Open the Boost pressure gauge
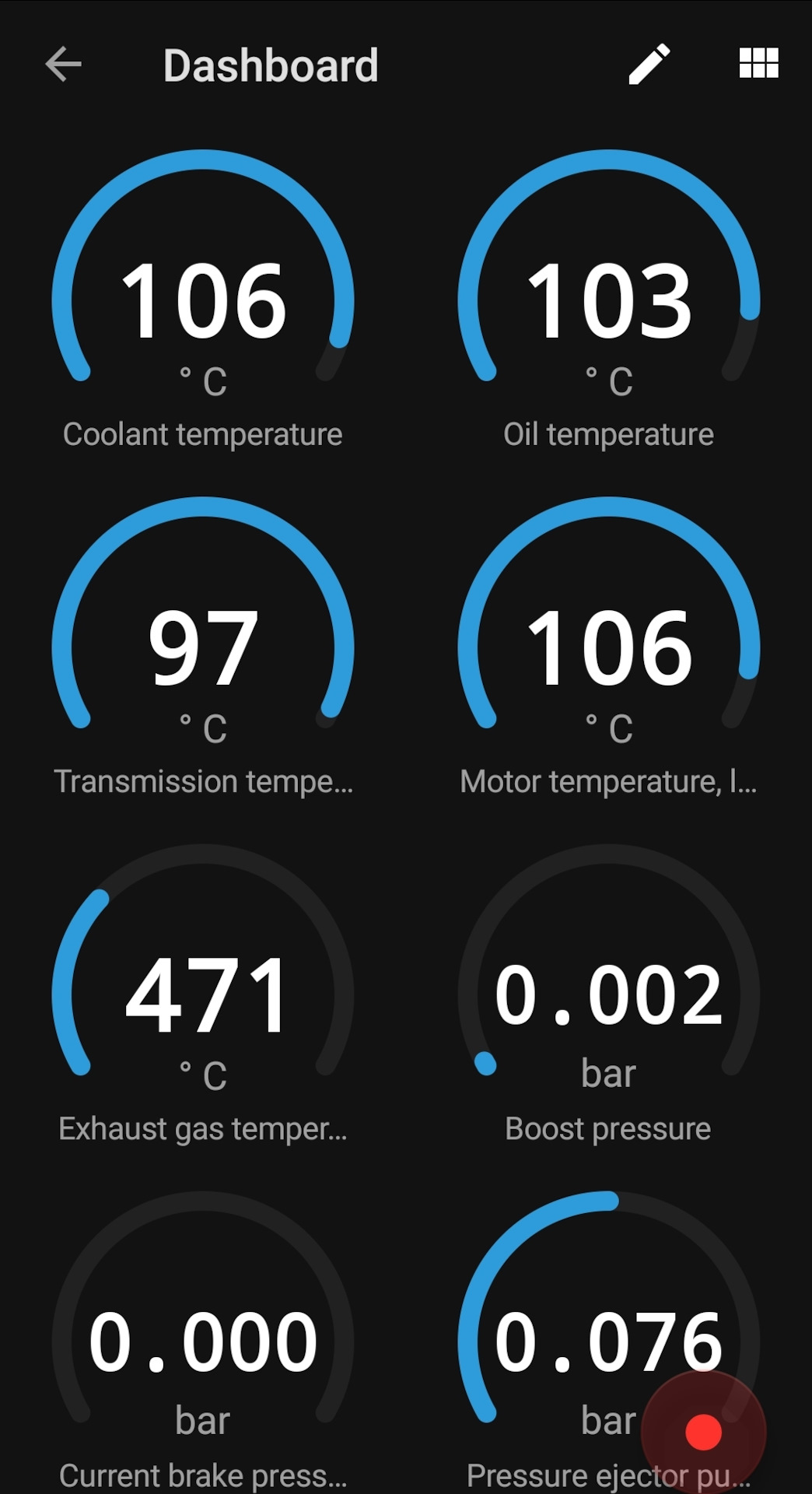This screenshot has height=1494, width=812. [609, 996]
